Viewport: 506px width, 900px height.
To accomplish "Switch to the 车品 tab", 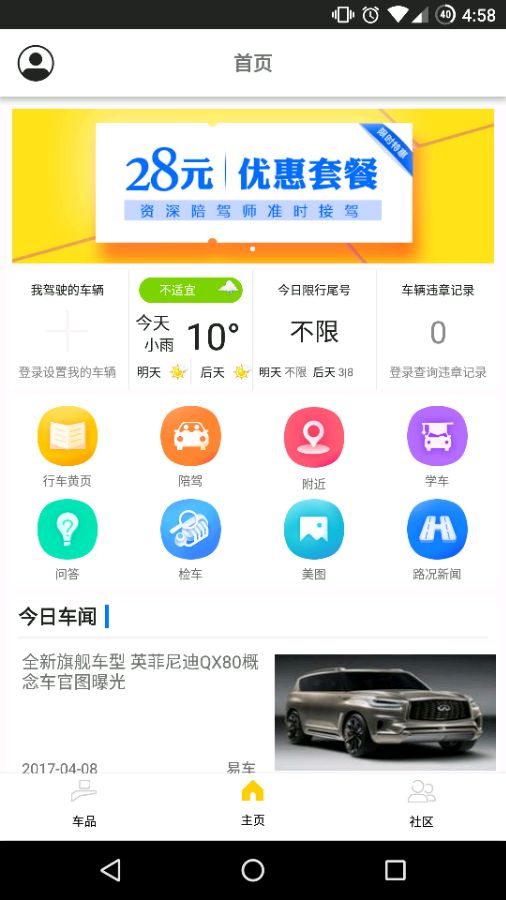I will 84,804.
